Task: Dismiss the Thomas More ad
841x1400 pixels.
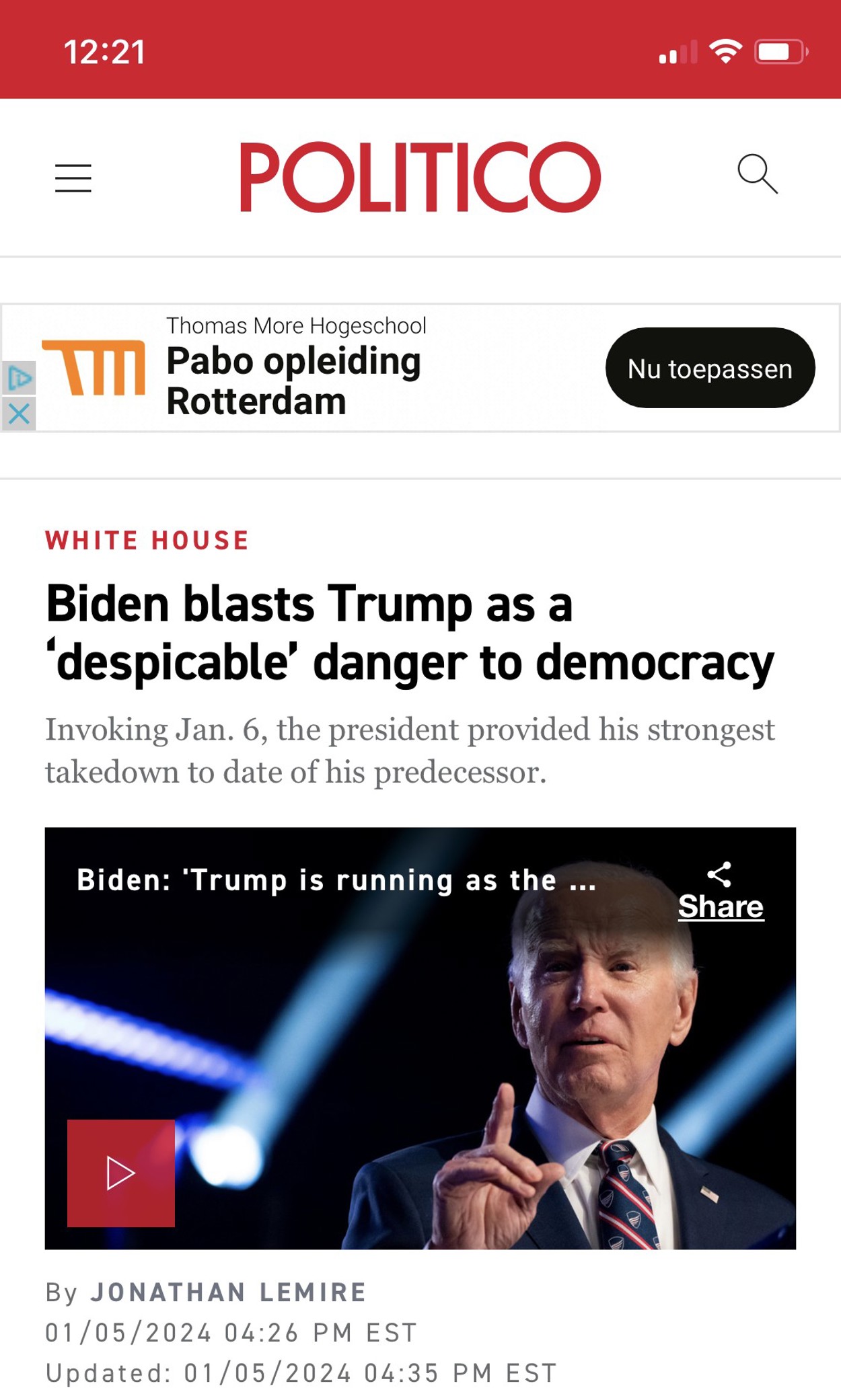Action: click(19, 414)
